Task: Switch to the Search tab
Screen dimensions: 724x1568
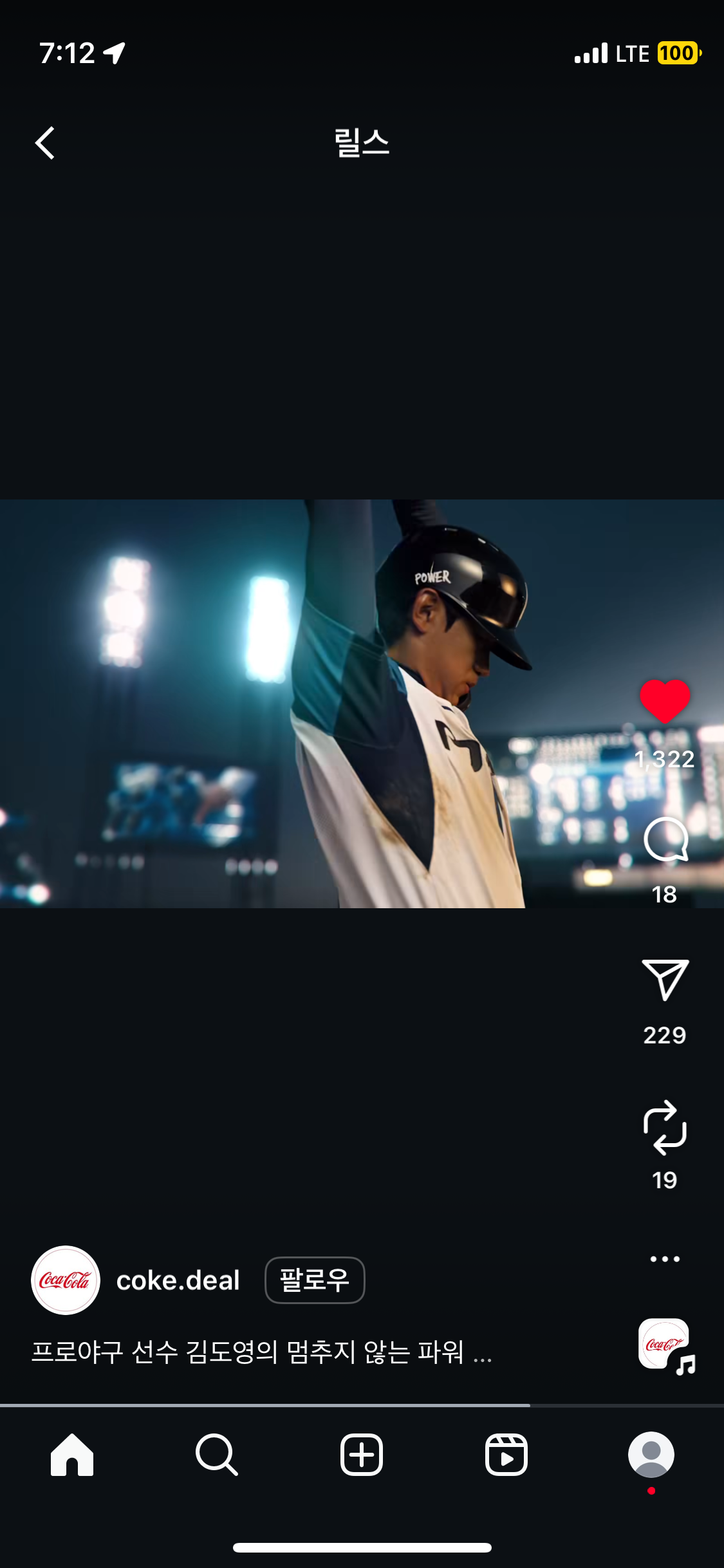Action: point(217,1455)
